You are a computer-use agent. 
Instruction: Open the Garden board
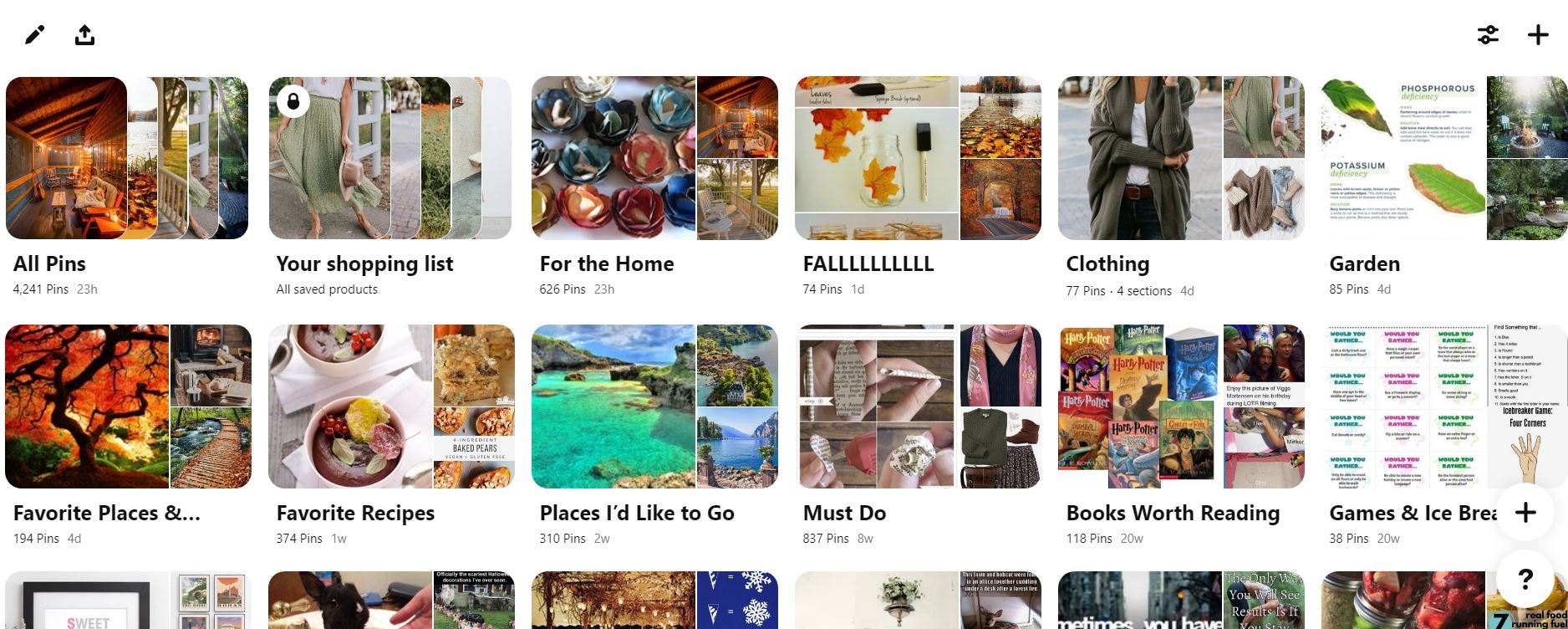(x=1443, y=159)
